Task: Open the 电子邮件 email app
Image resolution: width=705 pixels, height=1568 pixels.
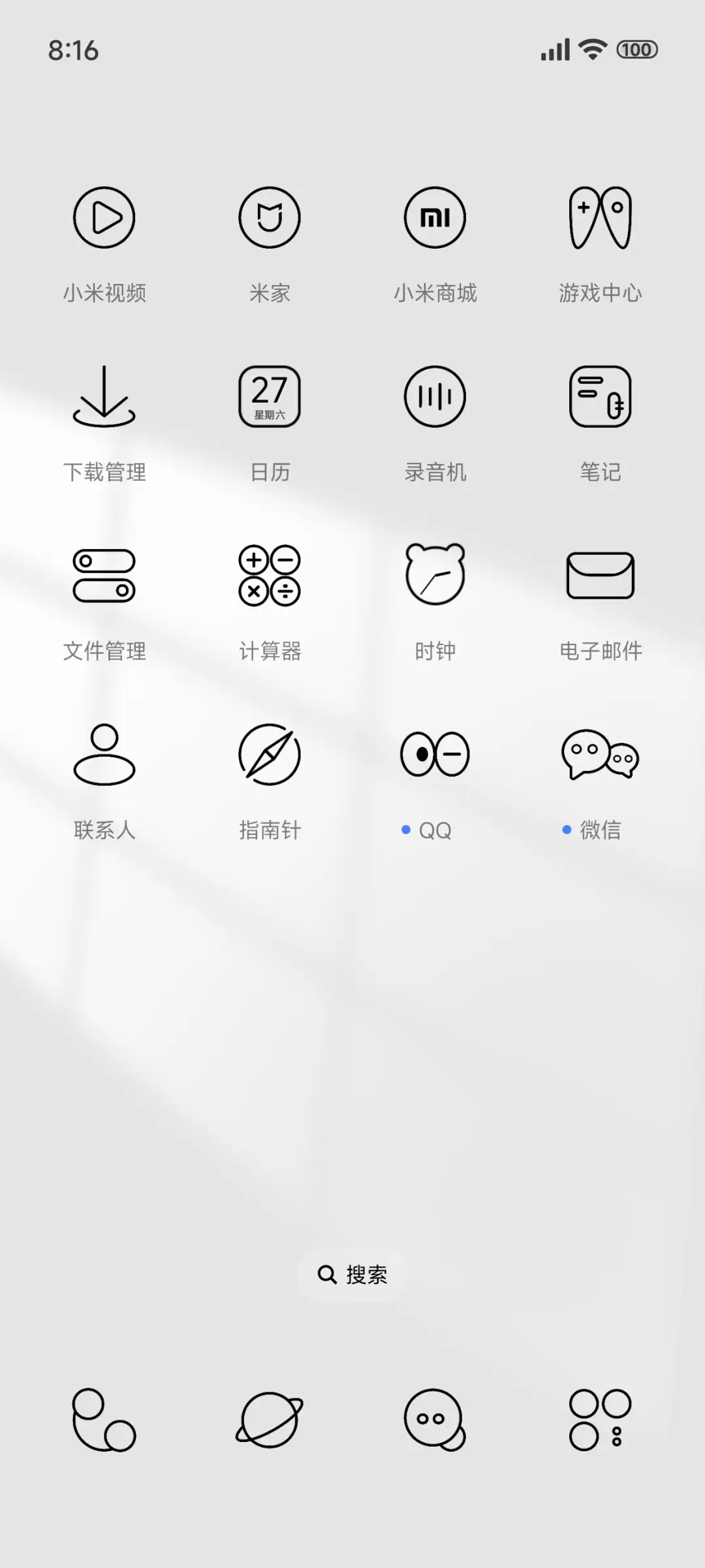Action: (x=600, y=576)
